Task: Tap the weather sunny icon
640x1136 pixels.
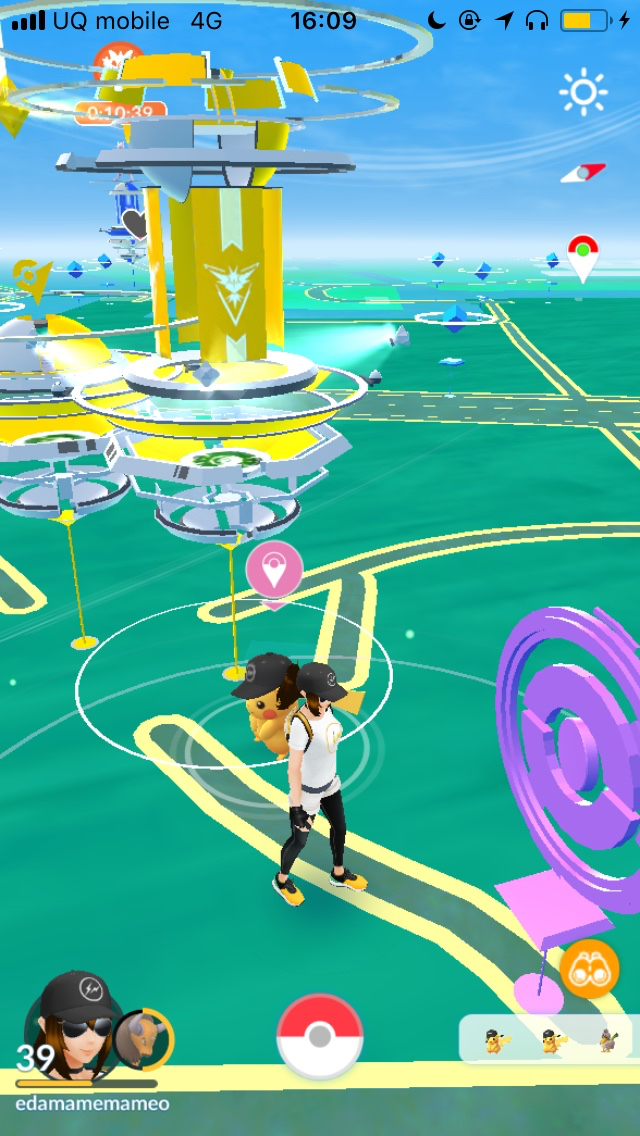Action: (x=583, y=93)
